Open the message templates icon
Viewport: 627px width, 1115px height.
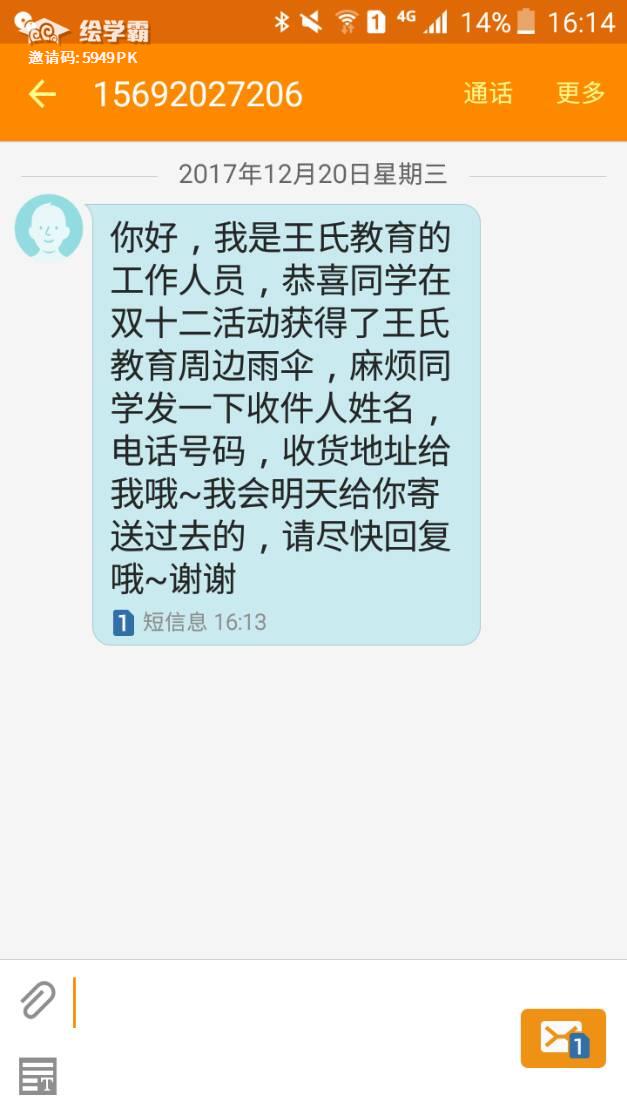click(38, 1076)
